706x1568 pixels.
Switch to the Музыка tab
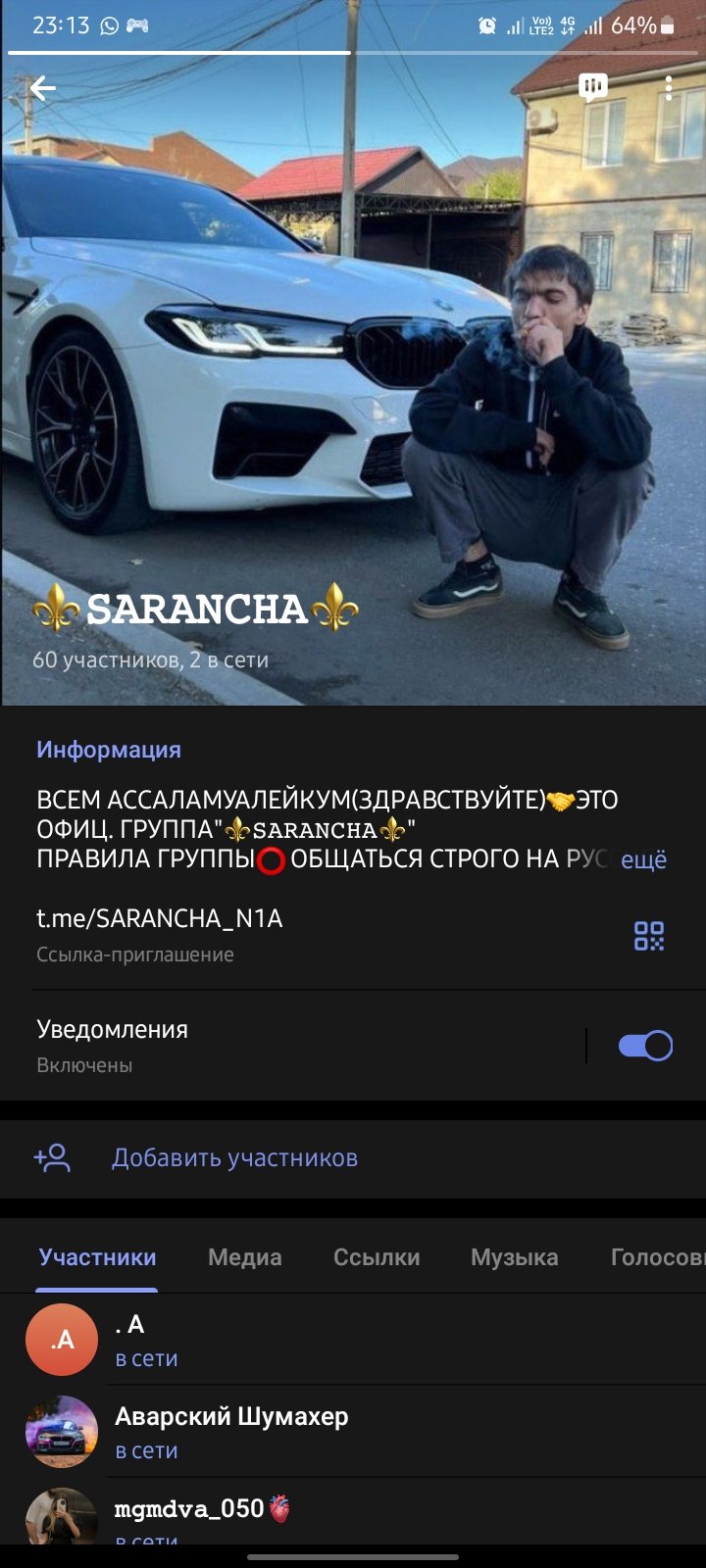point(515,1257)
